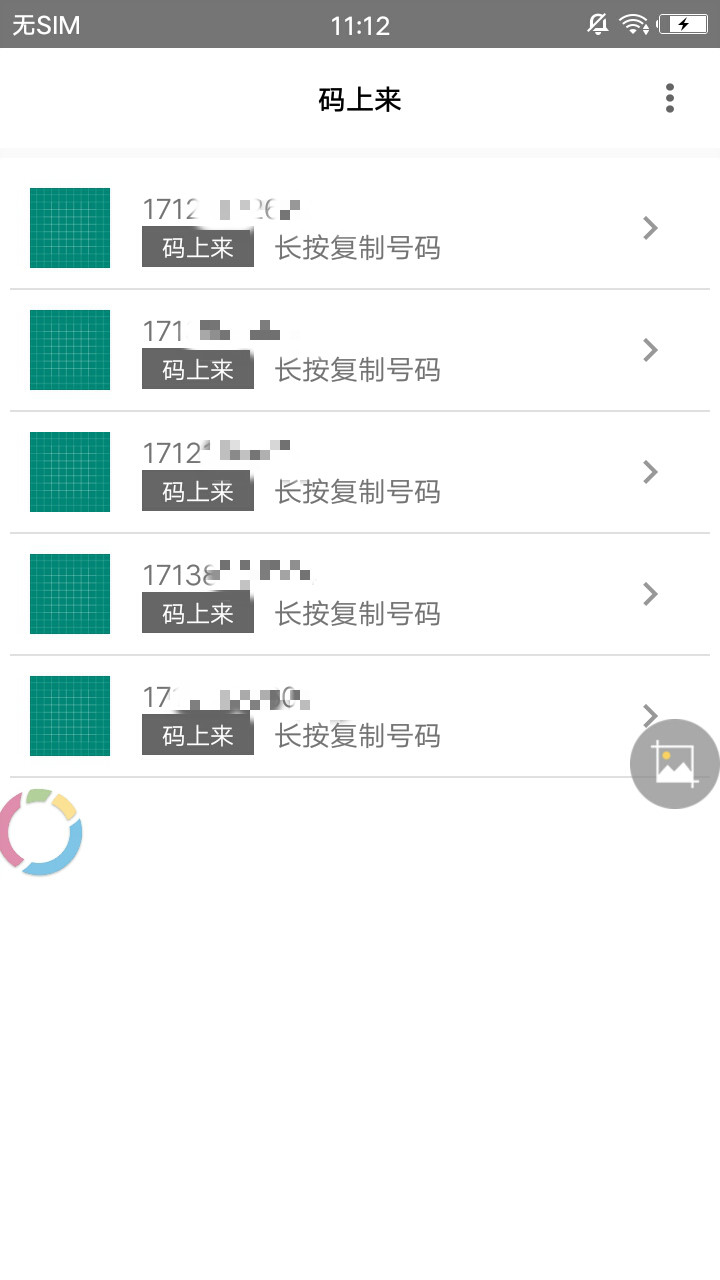Image resolution: width=720 pixels, height=1280 pixels.
Task: Tap the 码上来 badge in the fourth row
Action: tap(197, 613)
